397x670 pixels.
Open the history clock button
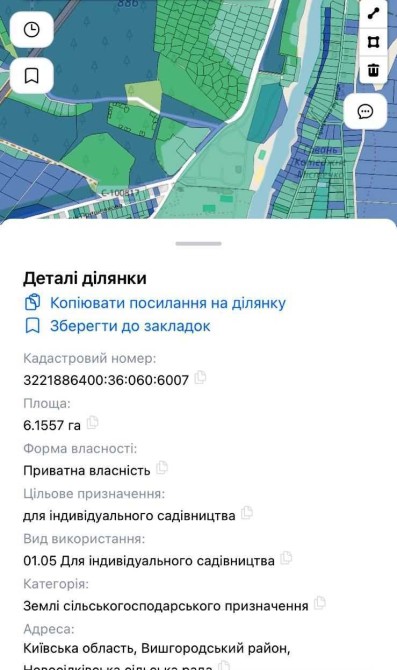(x=31, y=29)
